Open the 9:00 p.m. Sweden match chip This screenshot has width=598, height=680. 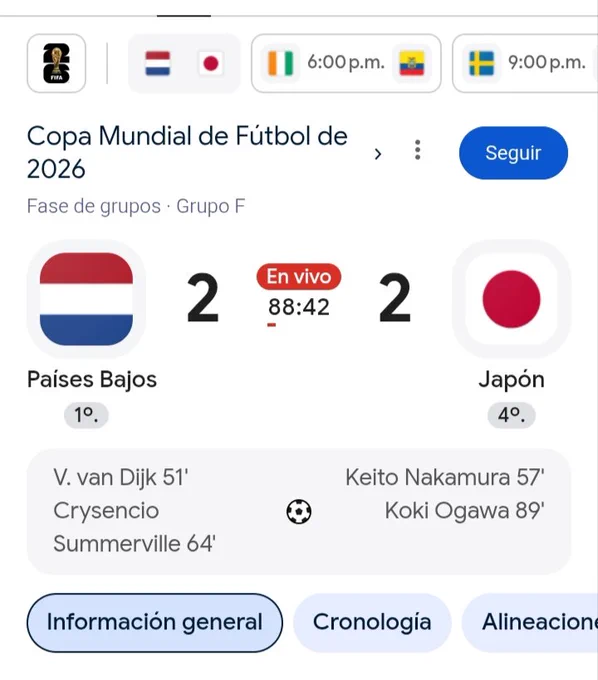(525, 63)
